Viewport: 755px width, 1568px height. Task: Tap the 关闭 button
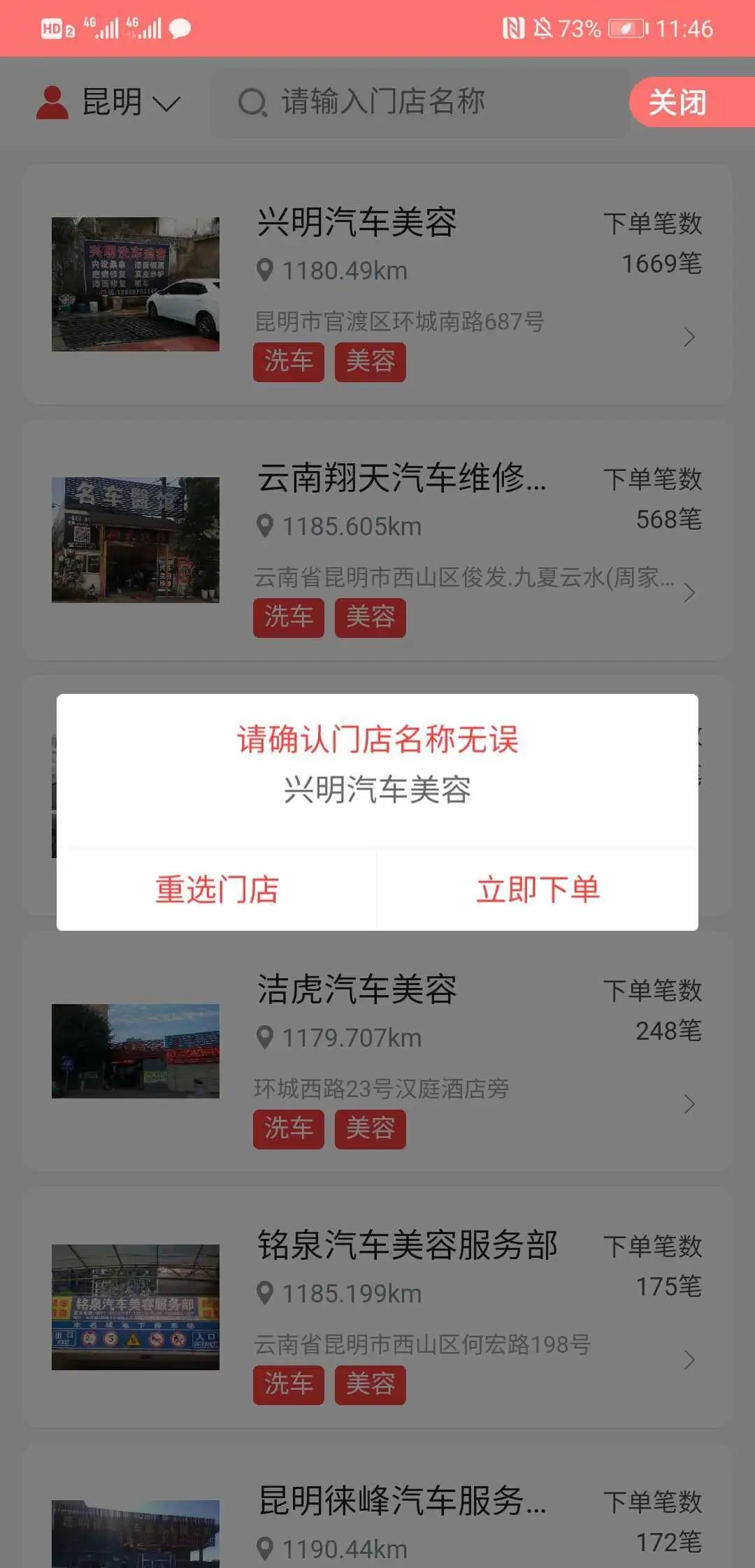click(678, 102)
